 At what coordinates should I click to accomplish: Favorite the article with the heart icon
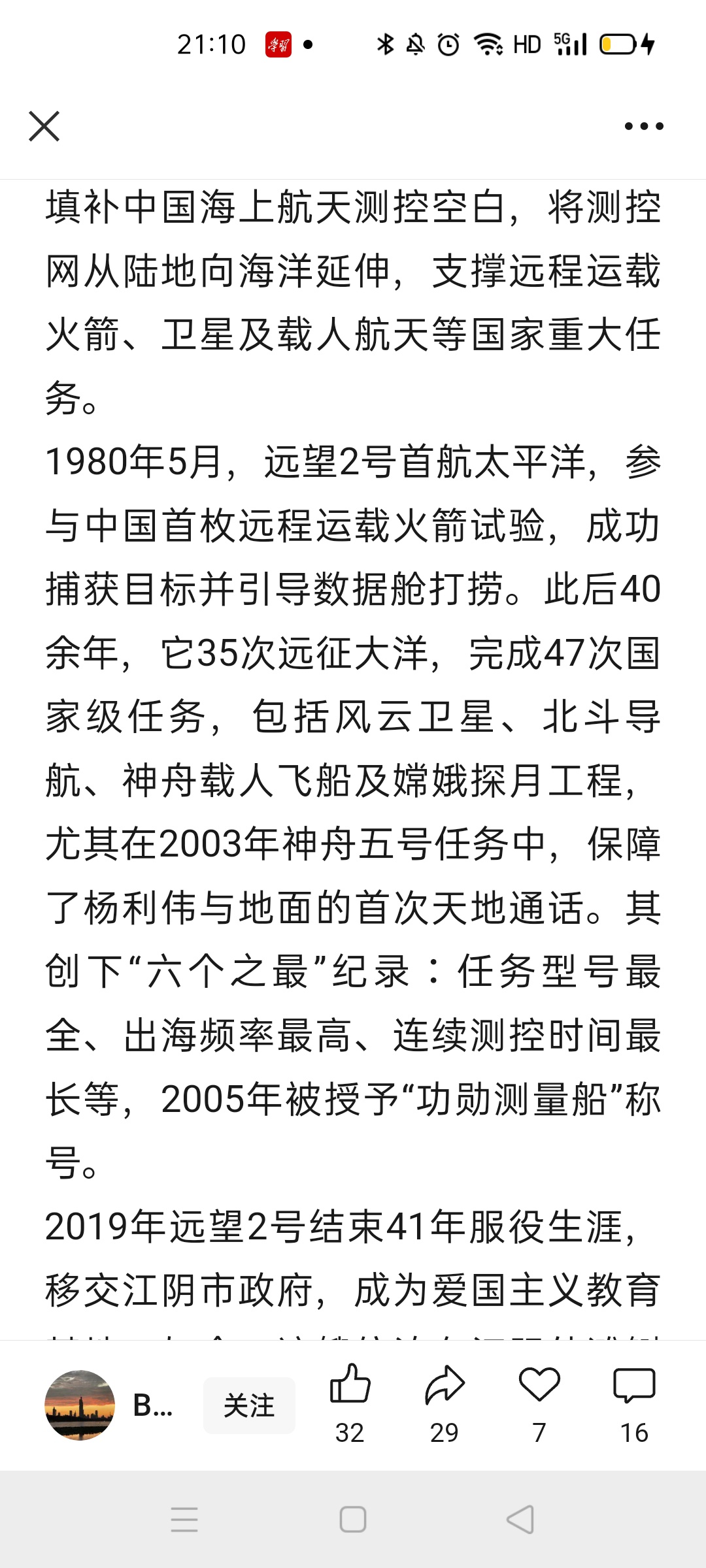[x=539, y=1384]
